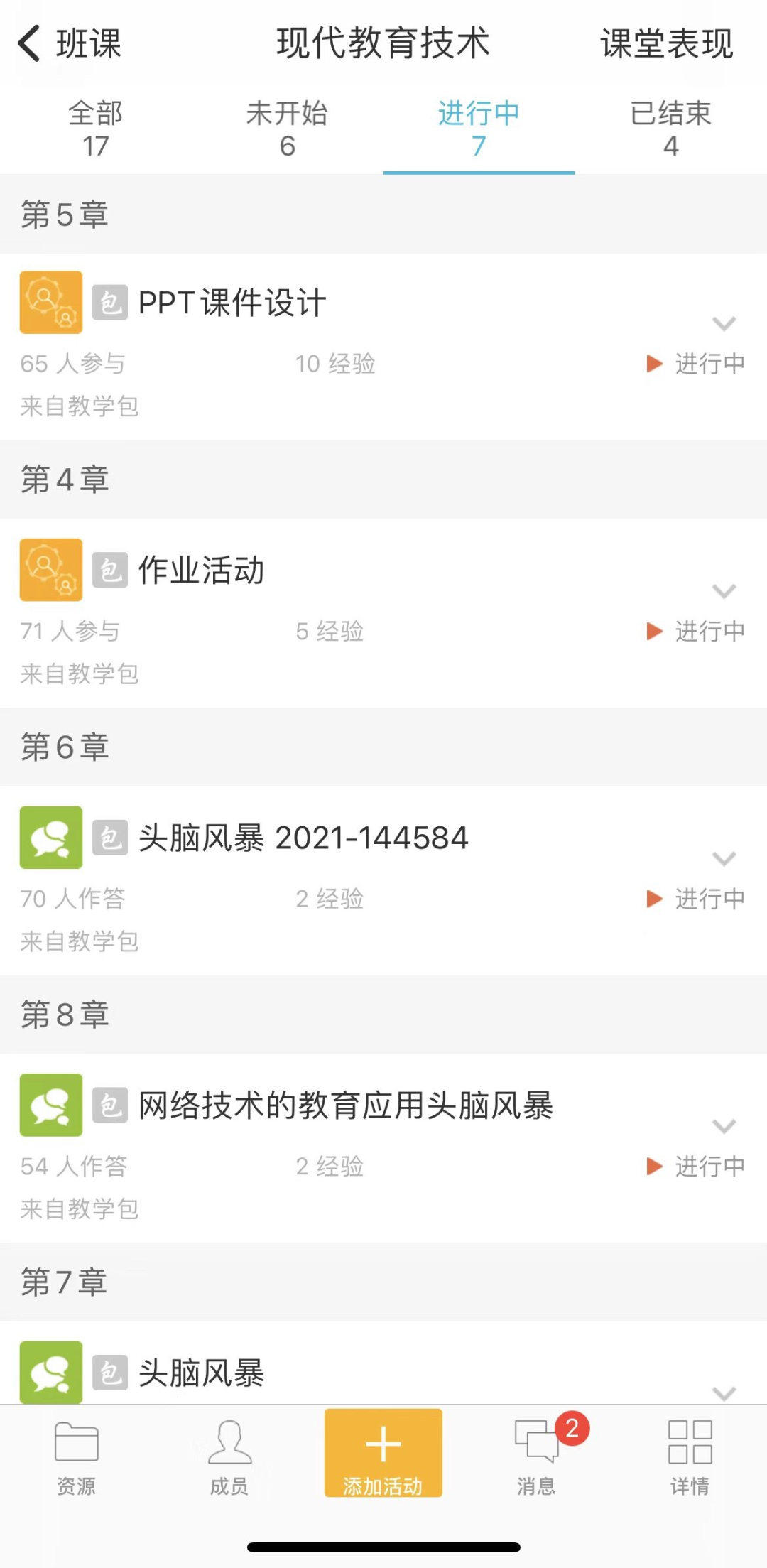The height and width of the screenshot is (1568, 767).
Task: Expand the chevron on 网络技术的教育应用头脑风暴
Action: 724,1126
